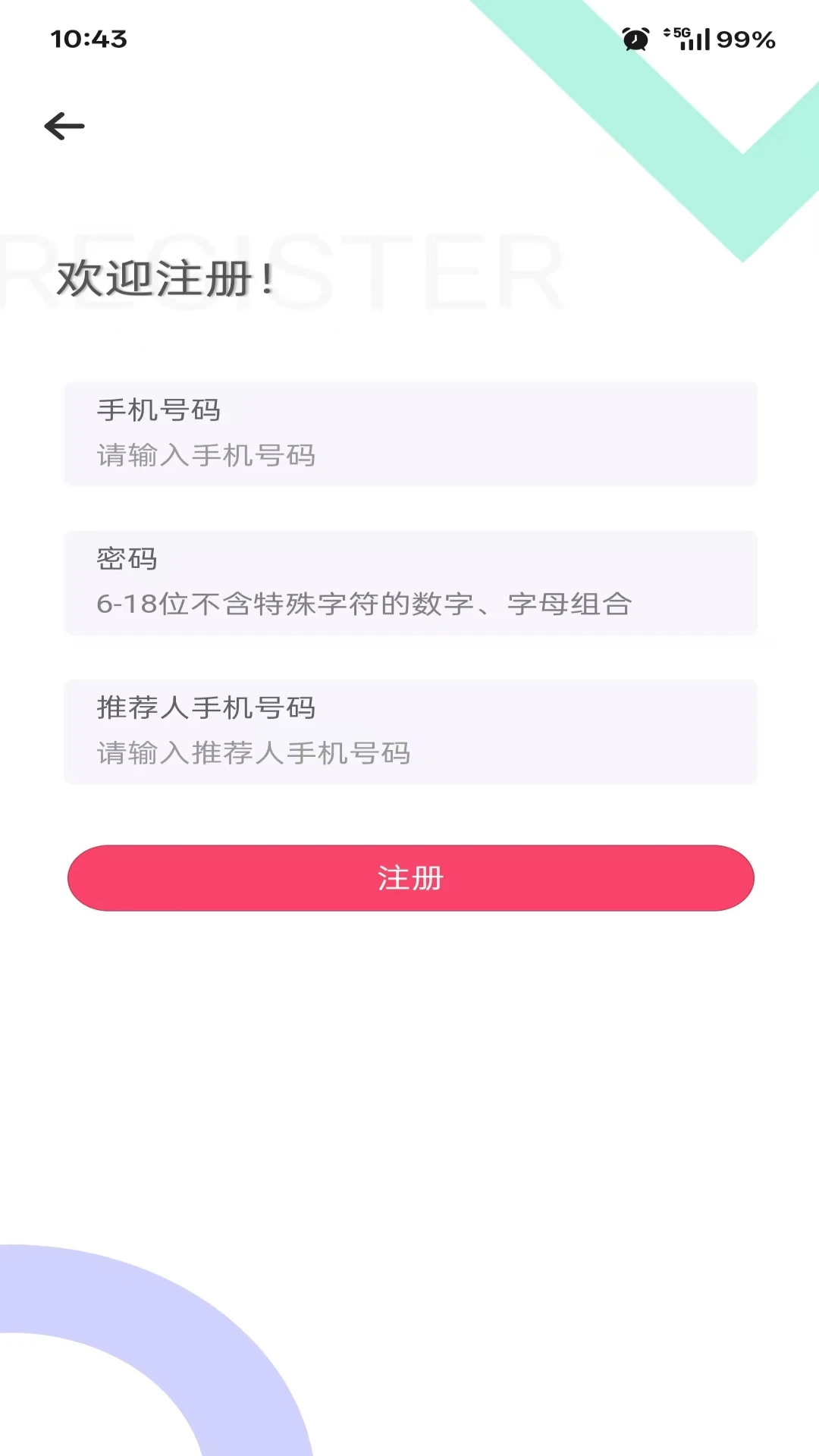The height and width of the screenshot is (1456, 819).
Task: Click the 欢迎注册 welcome heading
Action: 164,279
